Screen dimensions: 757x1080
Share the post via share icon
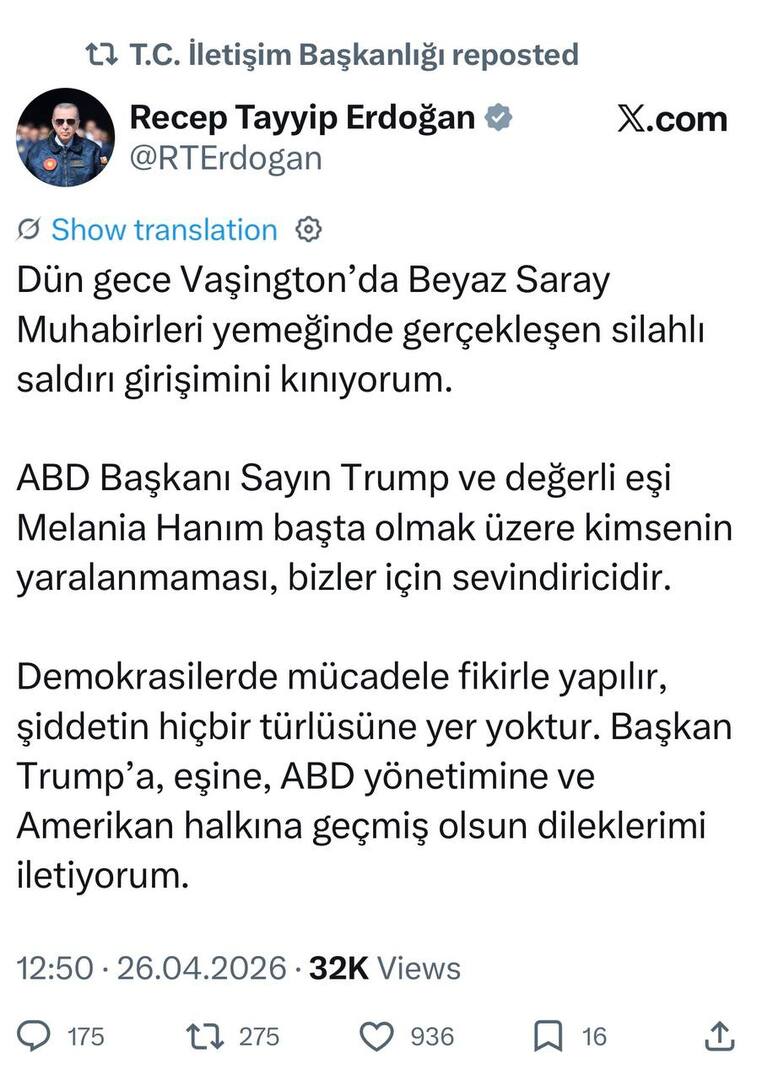click(x=721, y=1036)
